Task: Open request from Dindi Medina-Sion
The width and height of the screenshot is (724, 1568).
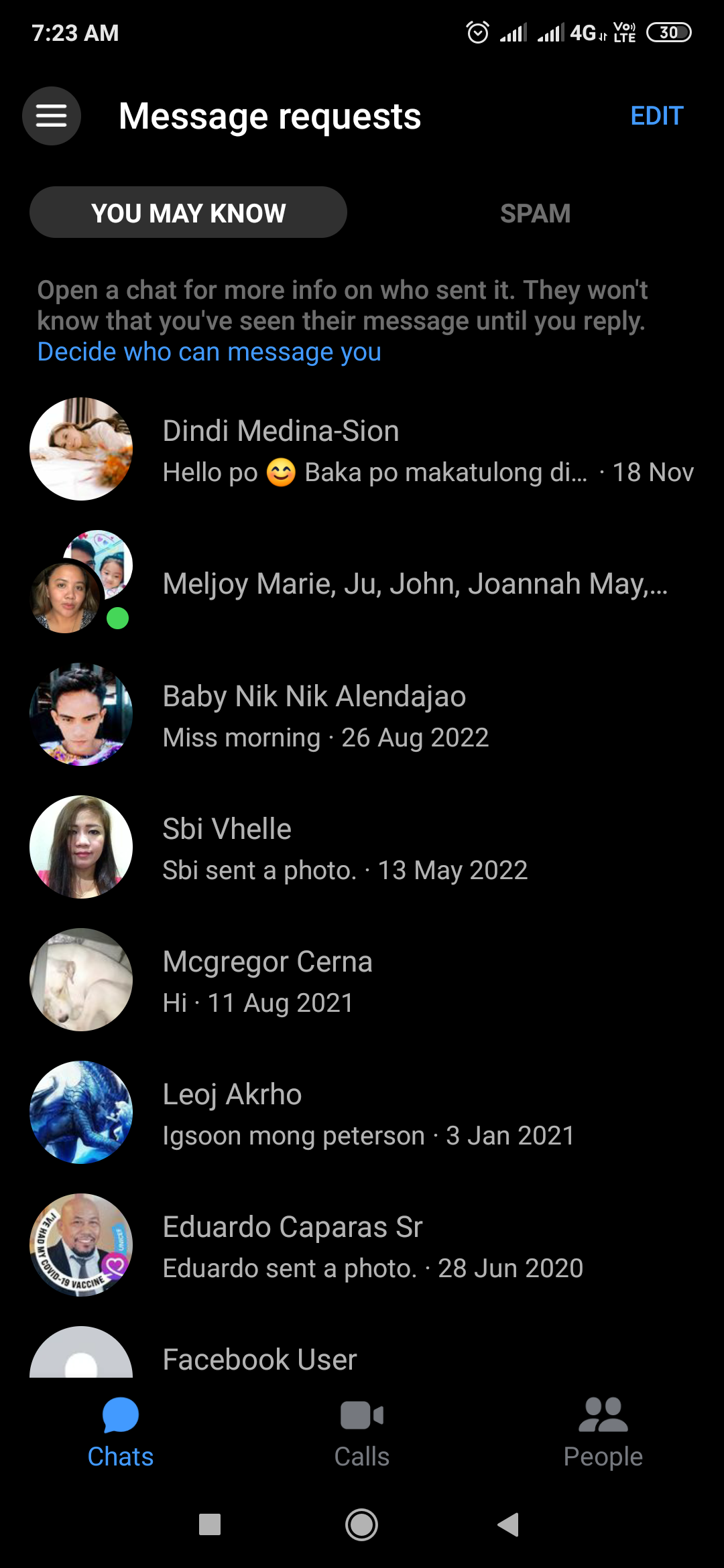Action: [x=362, y=450]
